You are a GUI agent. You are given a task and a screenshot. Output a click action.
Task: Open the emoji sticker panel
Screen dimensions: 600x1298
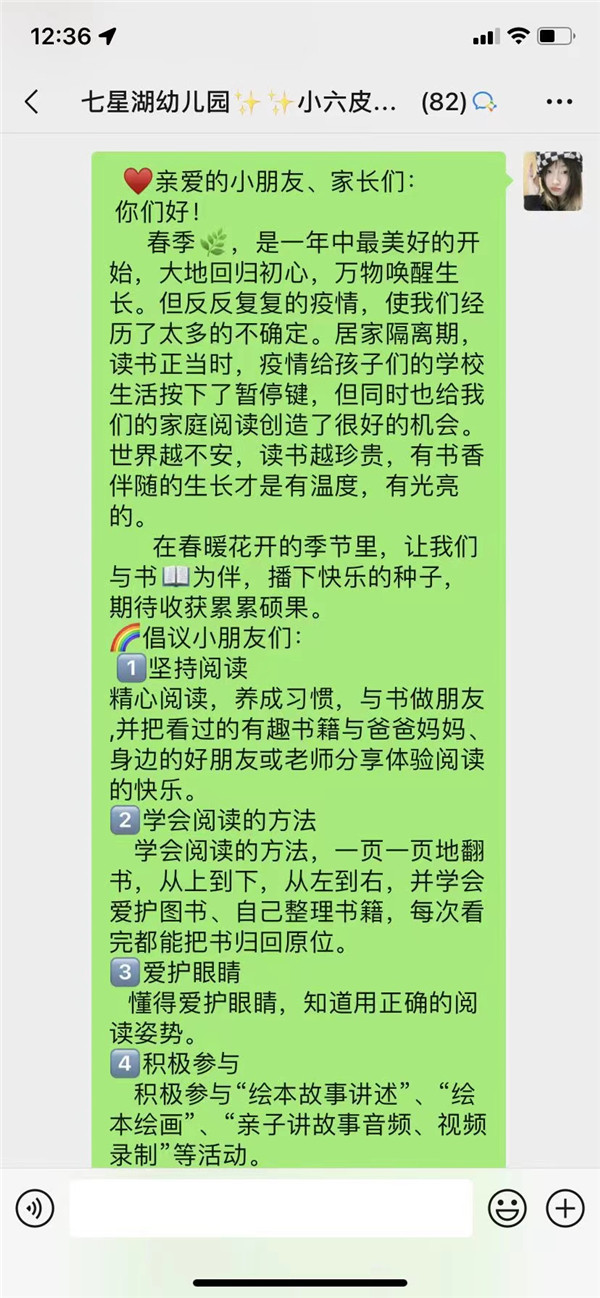click(507, 1209)
